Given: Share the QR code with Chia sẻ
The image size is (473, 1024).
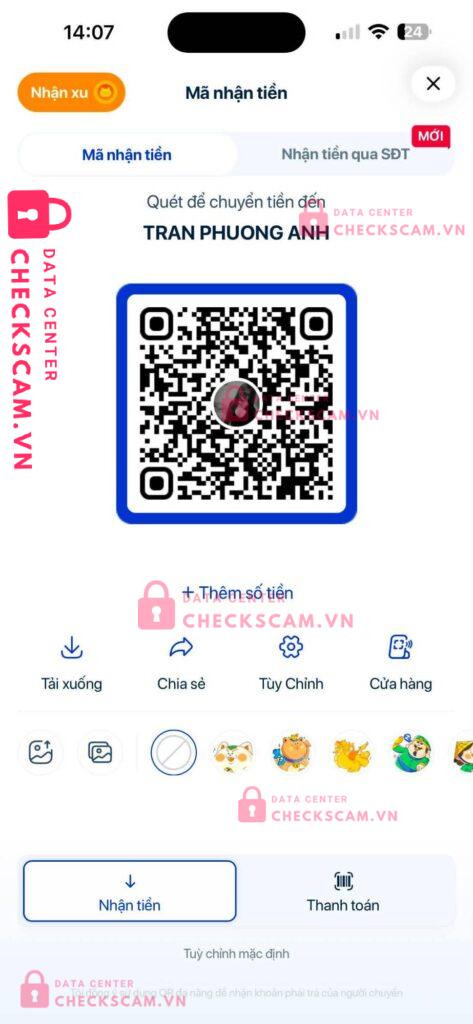Looking at the screenshot, I should point(181,663).
